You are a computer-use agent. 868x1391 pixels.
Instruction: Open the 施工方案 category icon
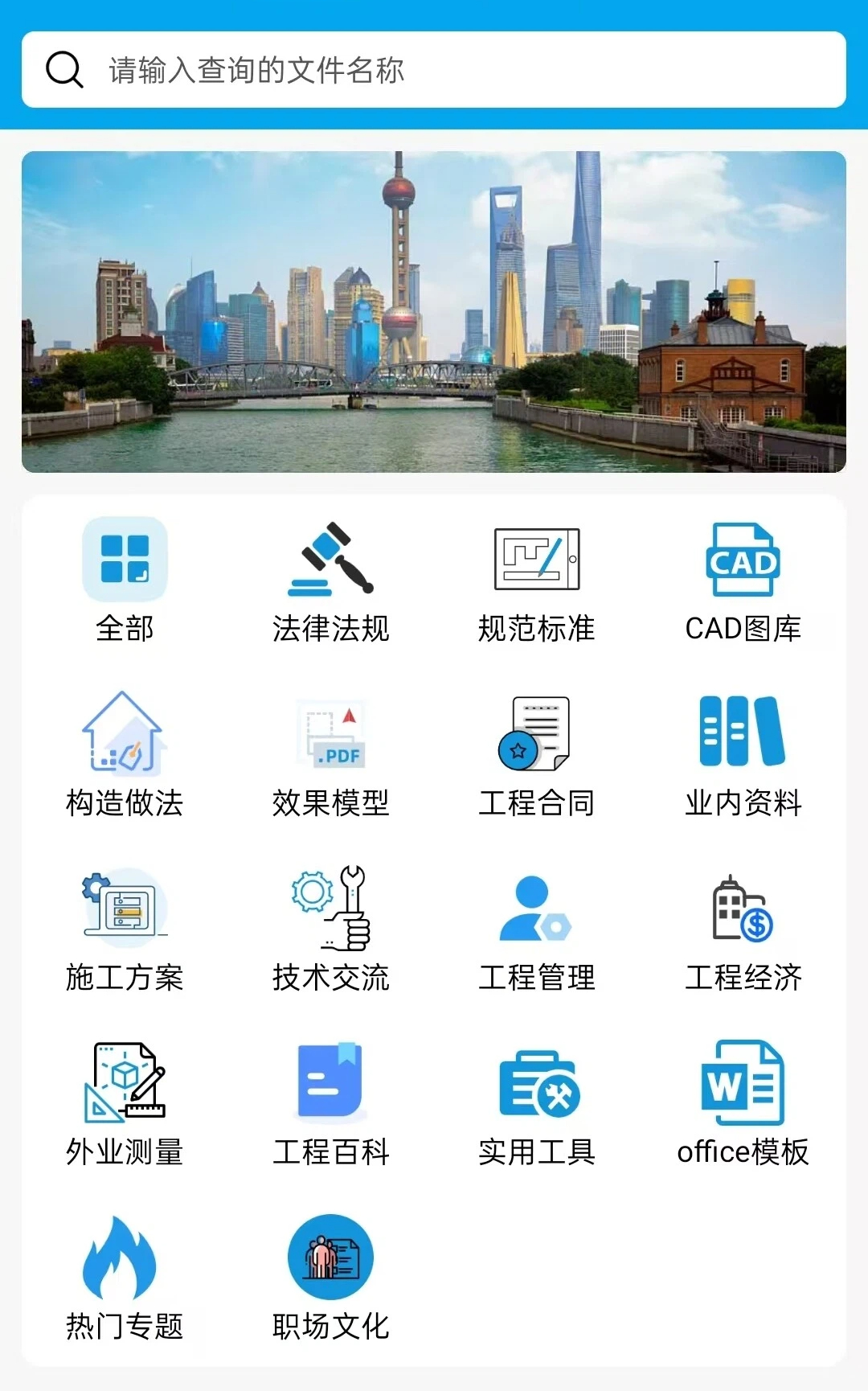point(125,909)
